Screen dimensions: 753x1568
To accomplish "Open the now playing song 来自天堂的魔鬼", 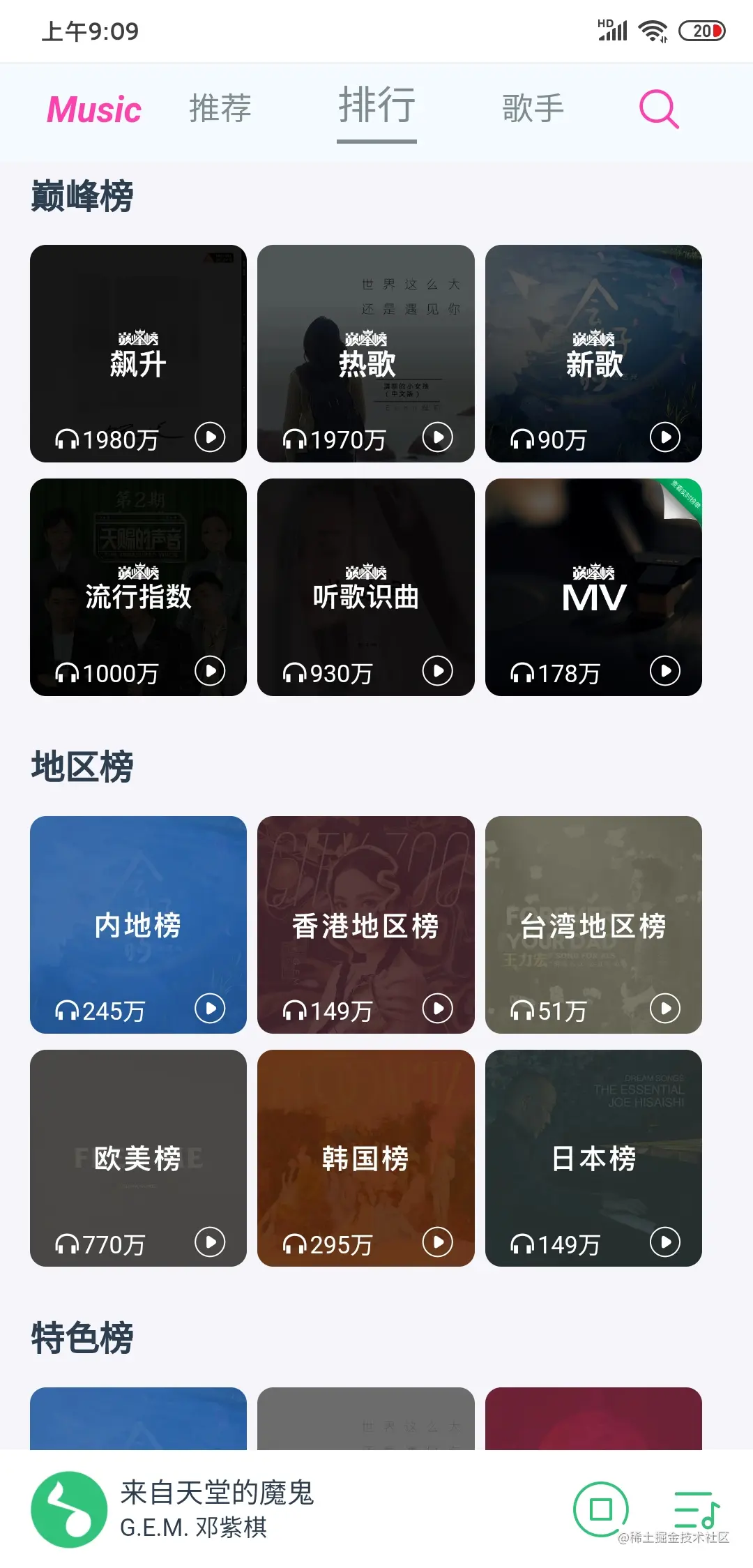I will (216, 1509).
